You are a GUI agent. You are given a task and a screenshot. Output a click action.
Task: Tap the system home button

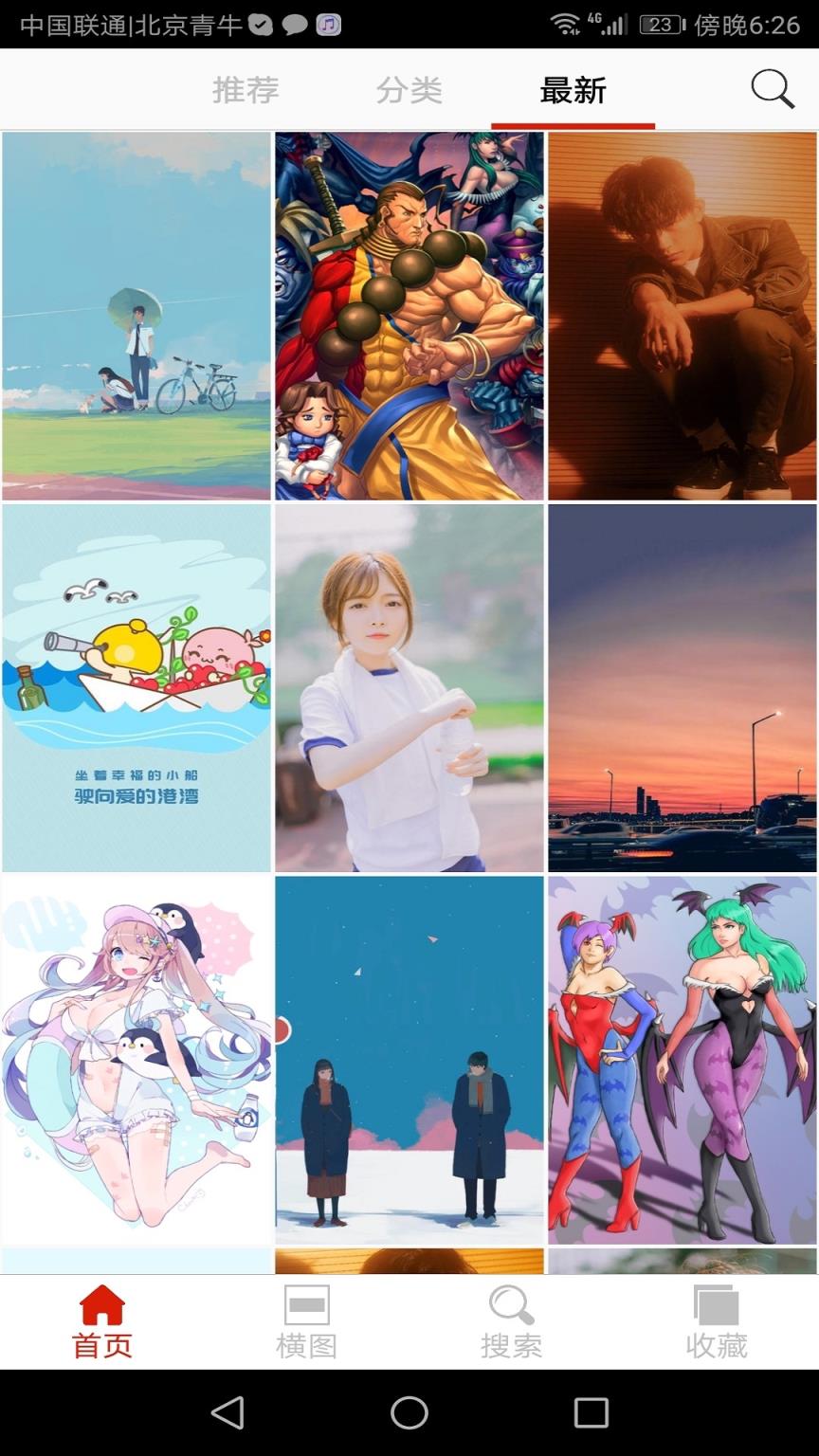pos(409,1412)
